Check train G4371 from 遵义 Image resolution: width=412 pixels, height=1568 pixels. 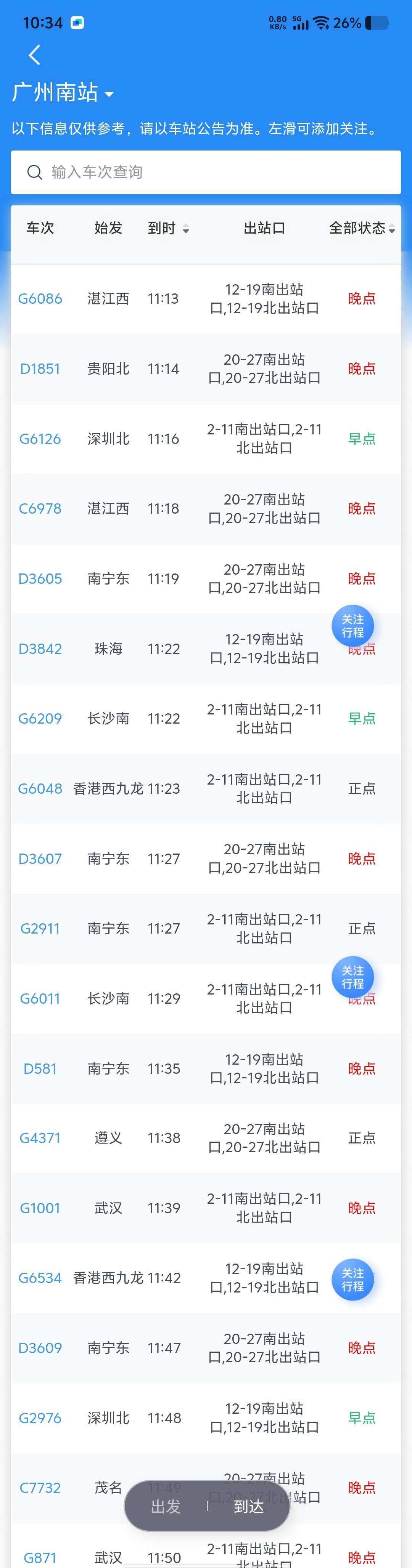(x=40, y=1138)
